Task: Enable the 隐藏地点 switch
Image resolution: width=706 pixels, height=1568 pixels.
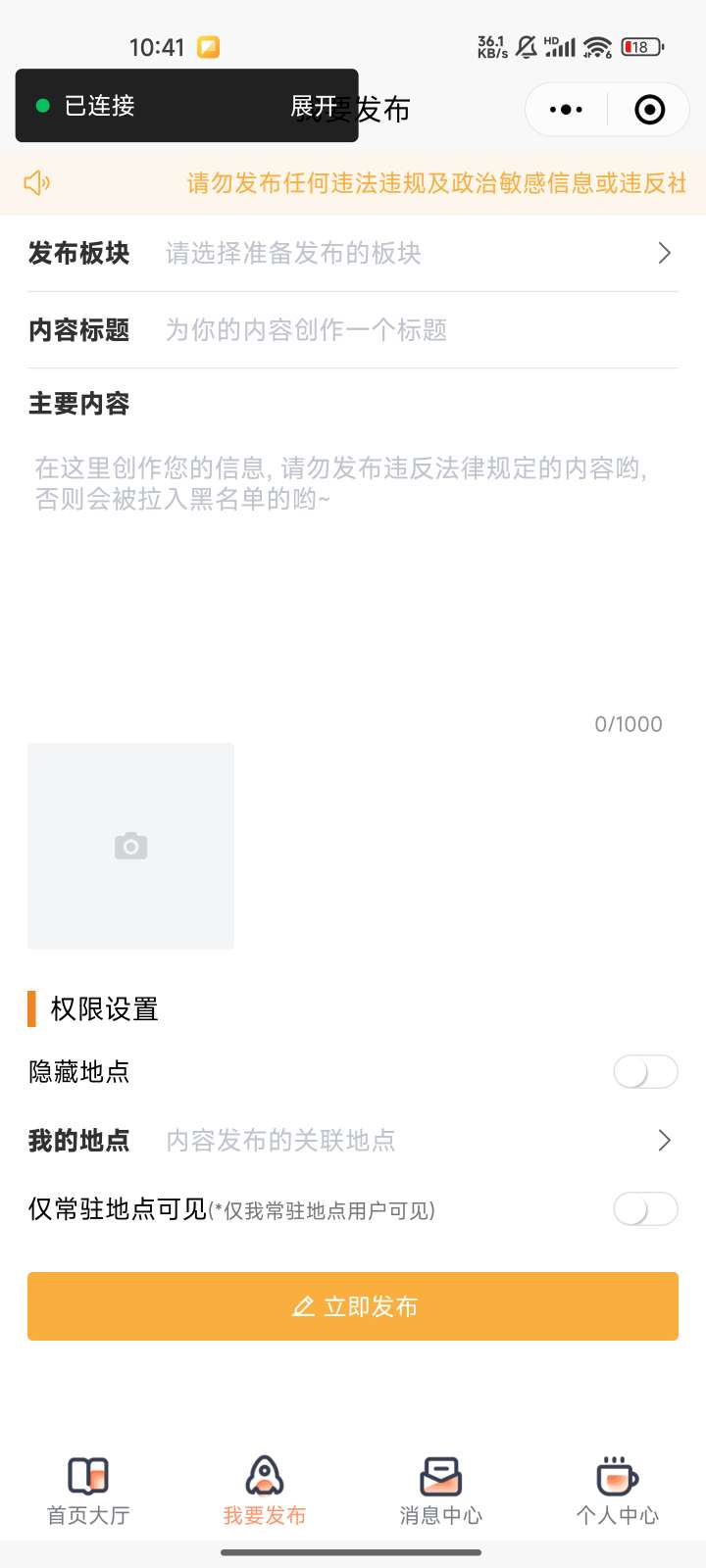Action: click(644, 1072)
